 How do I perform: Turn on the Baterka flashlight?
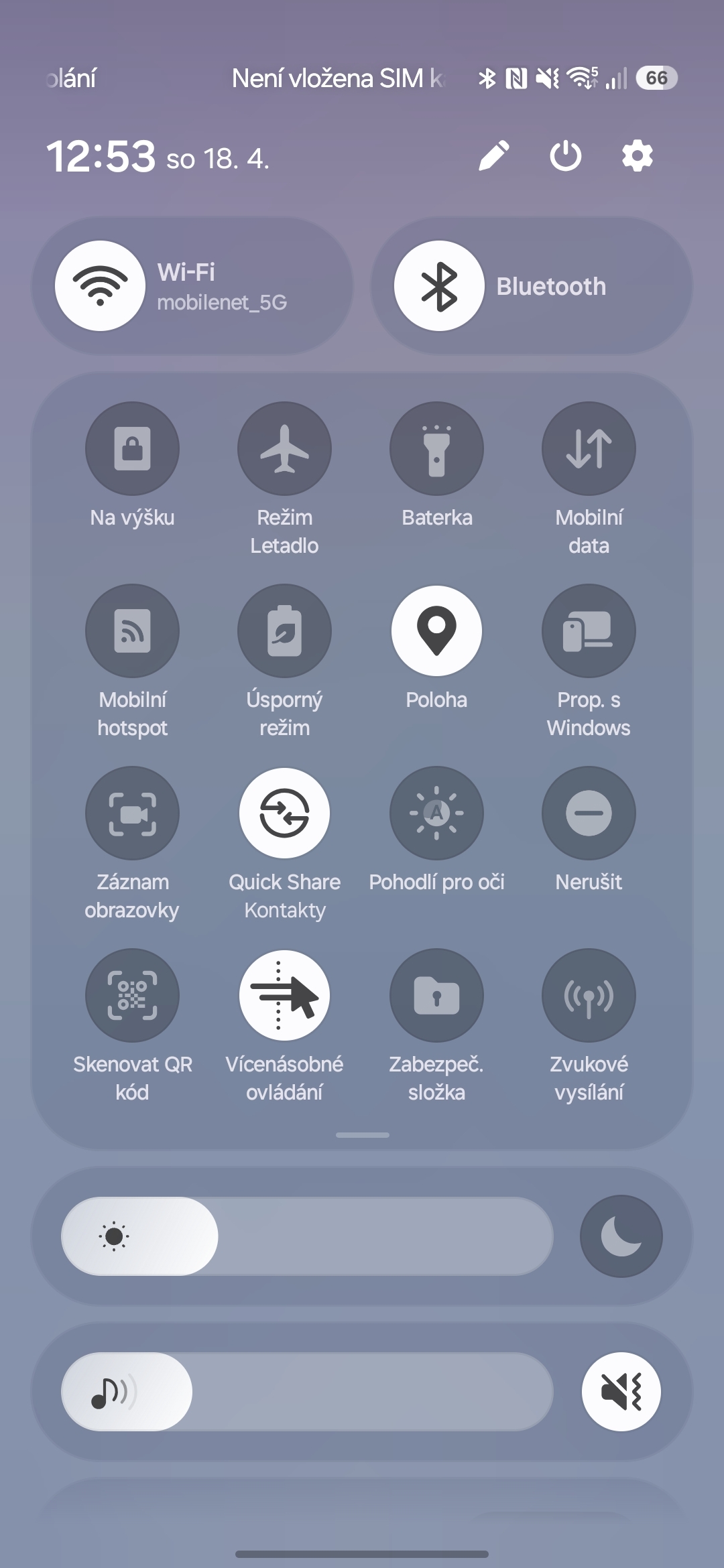(436, 448)
